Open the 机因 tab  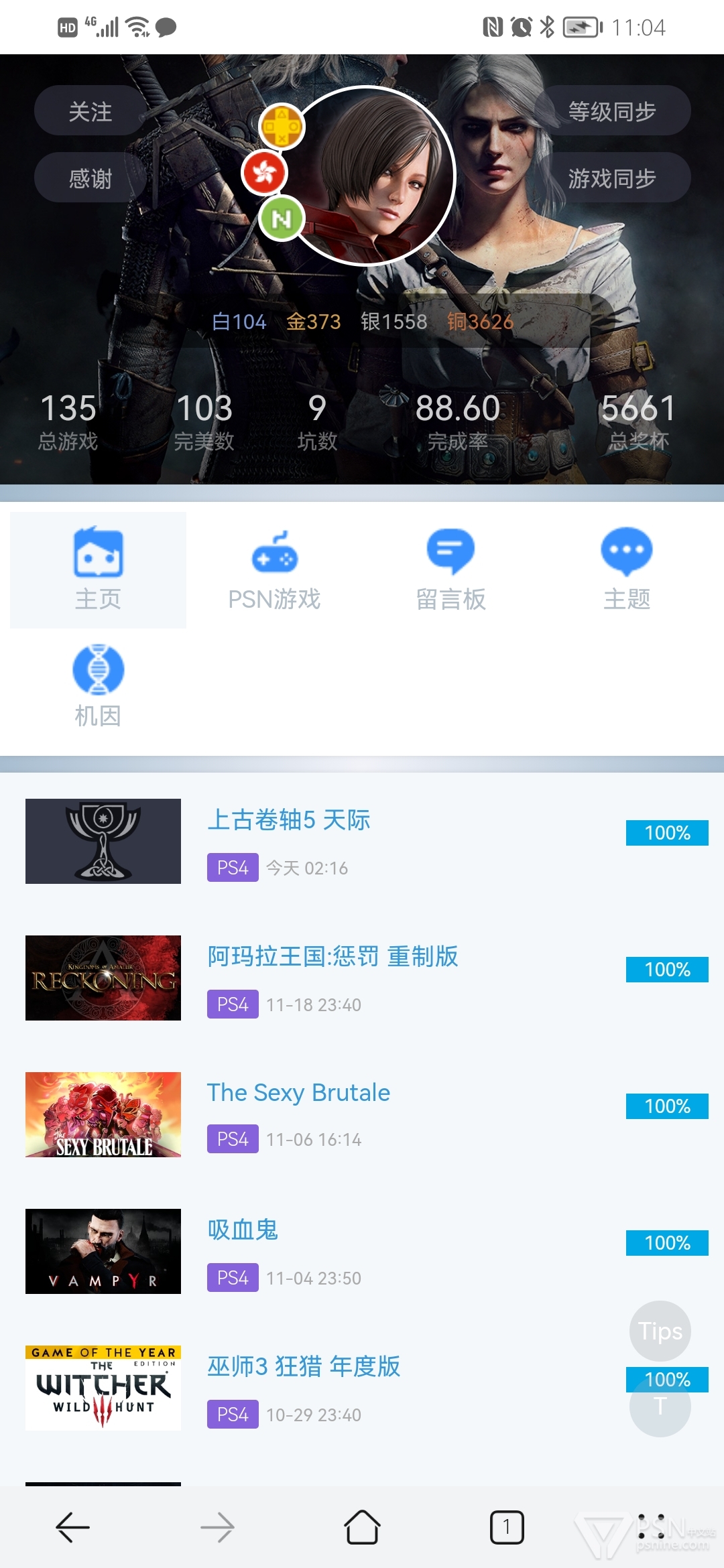click(98, 686)
